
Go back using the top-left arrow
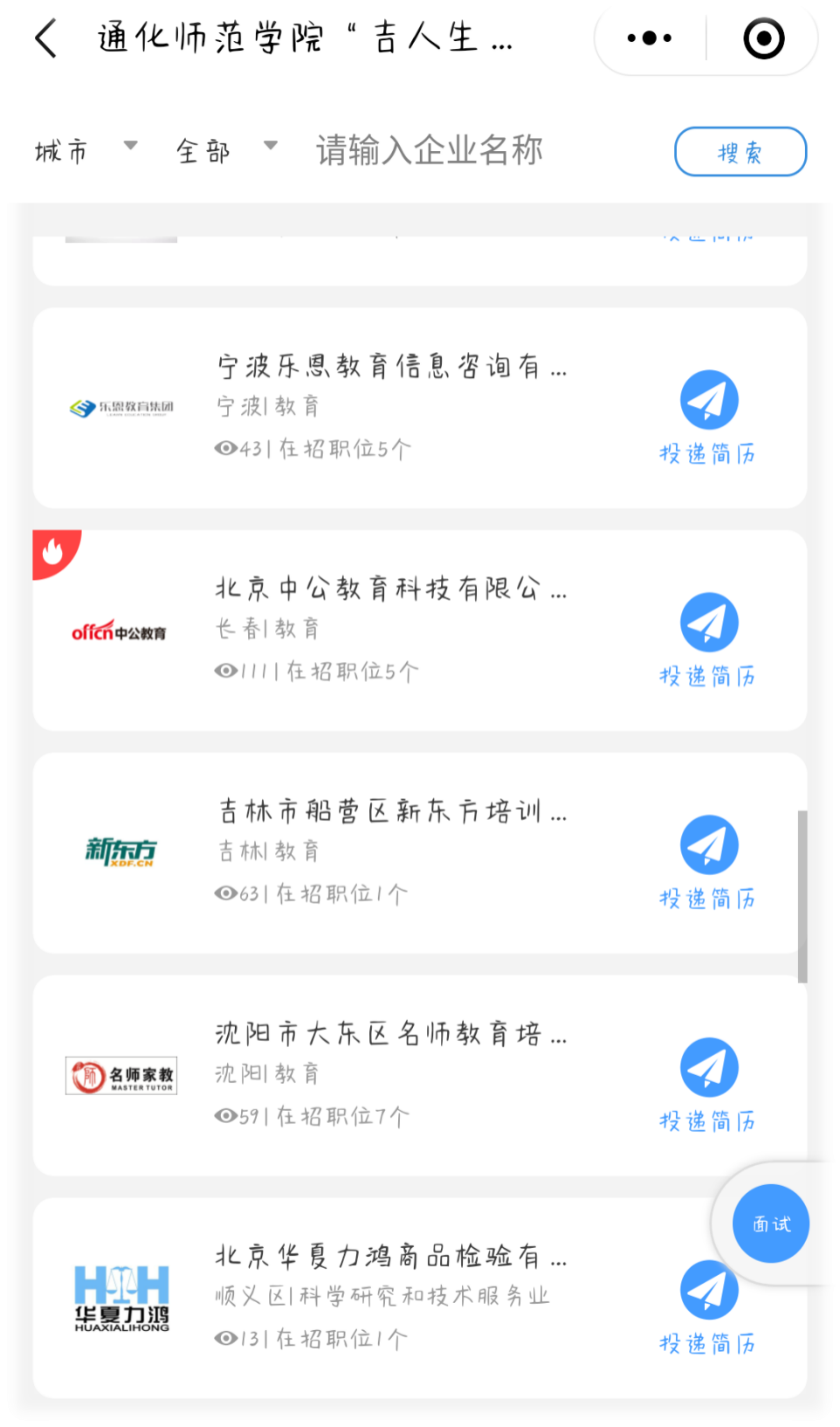tap(45, 38)
